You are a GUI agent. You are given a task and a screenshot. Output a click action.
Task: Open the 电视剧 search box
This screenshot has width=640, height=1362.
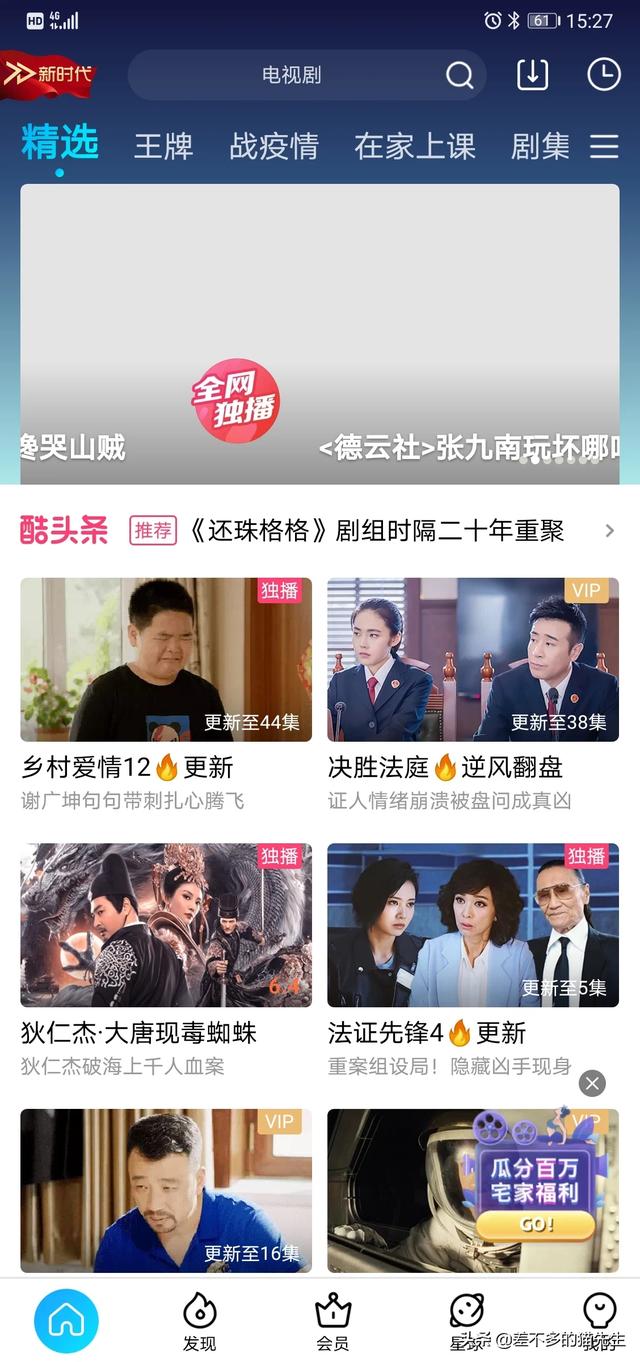pyautogui.click(x=290, y=75)
